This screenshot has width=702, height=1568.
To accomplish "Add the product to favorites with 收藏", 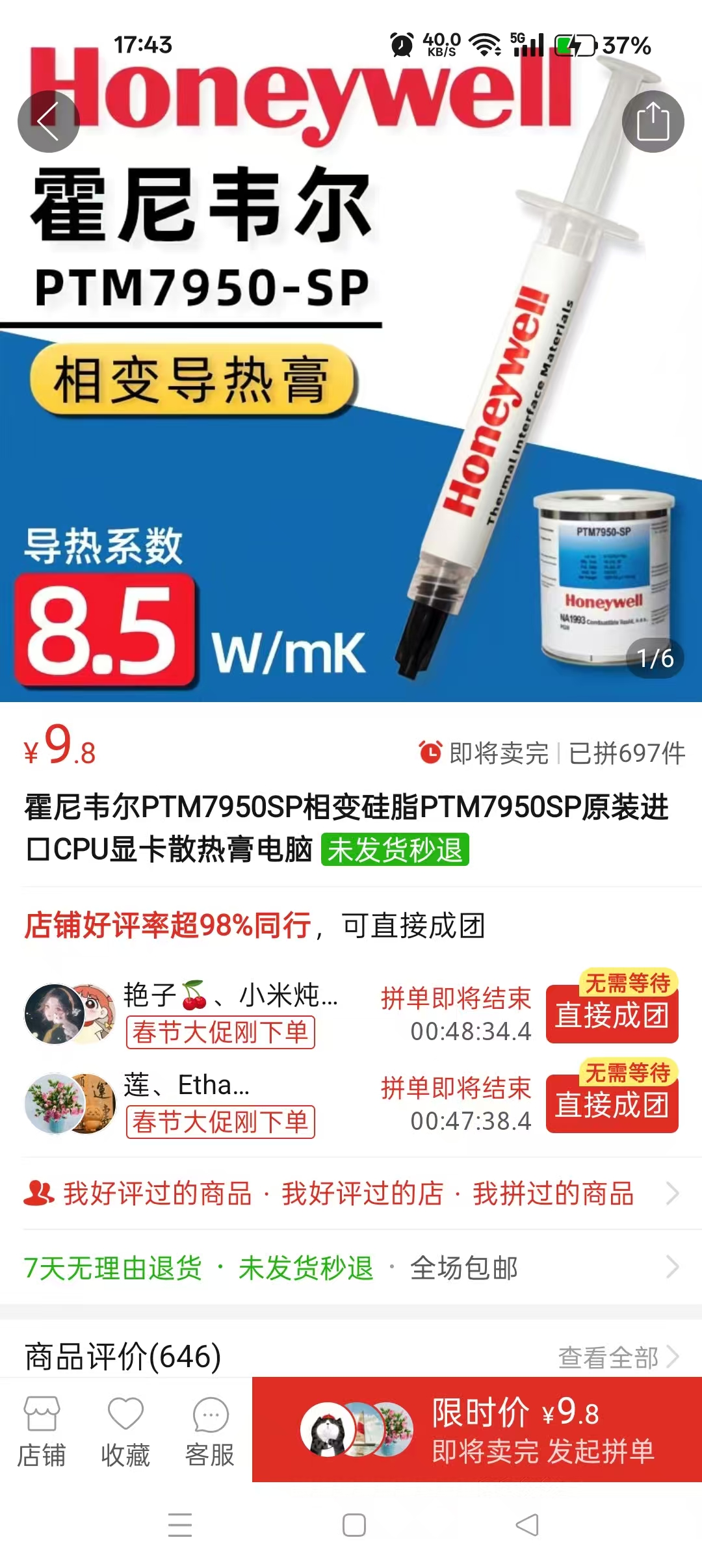I will pyautogui.click(x=125, y=1431).
